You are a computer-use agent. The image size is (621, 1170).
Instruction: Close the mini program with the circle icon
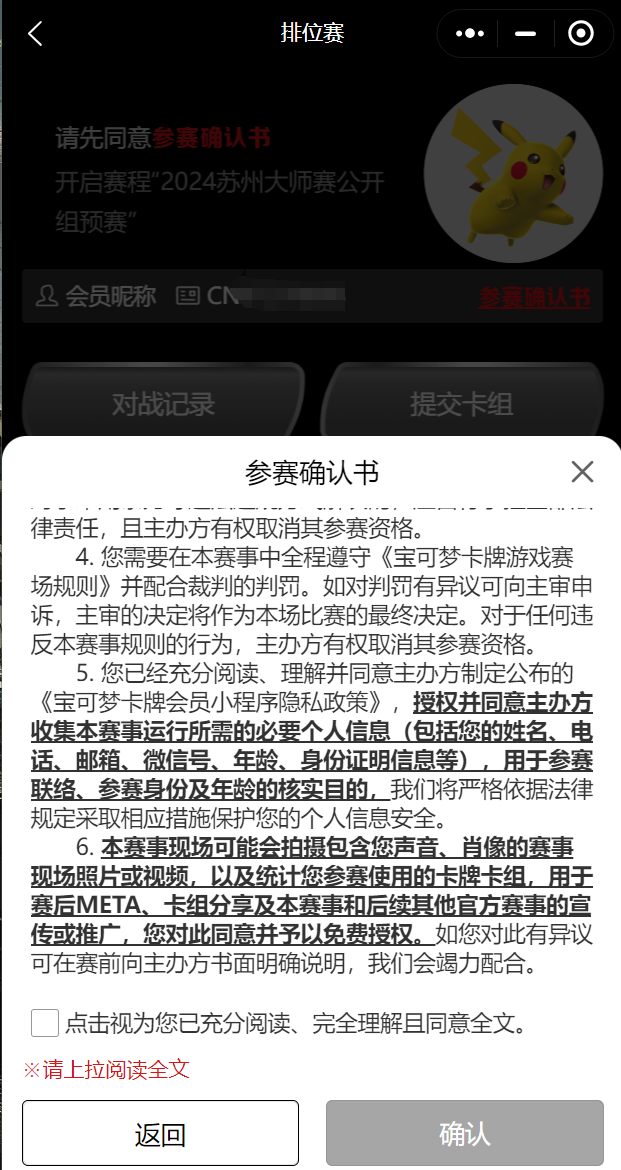click(x=580, y=33)
